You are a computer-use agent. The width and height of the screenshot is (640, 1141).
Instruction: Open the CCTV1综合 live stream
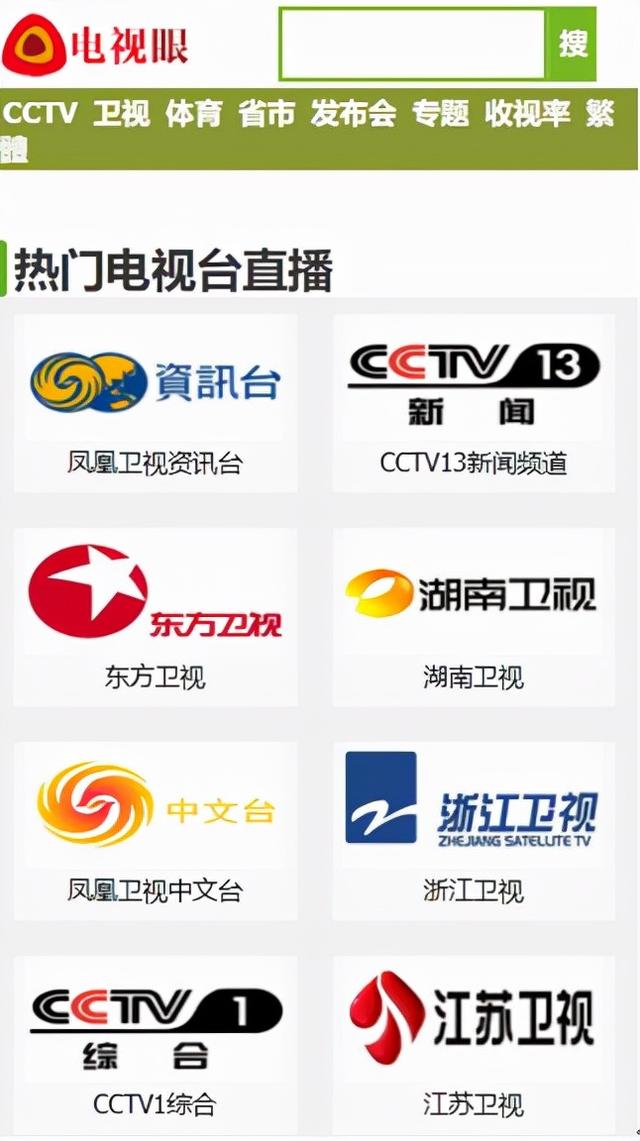(155, 1043)
